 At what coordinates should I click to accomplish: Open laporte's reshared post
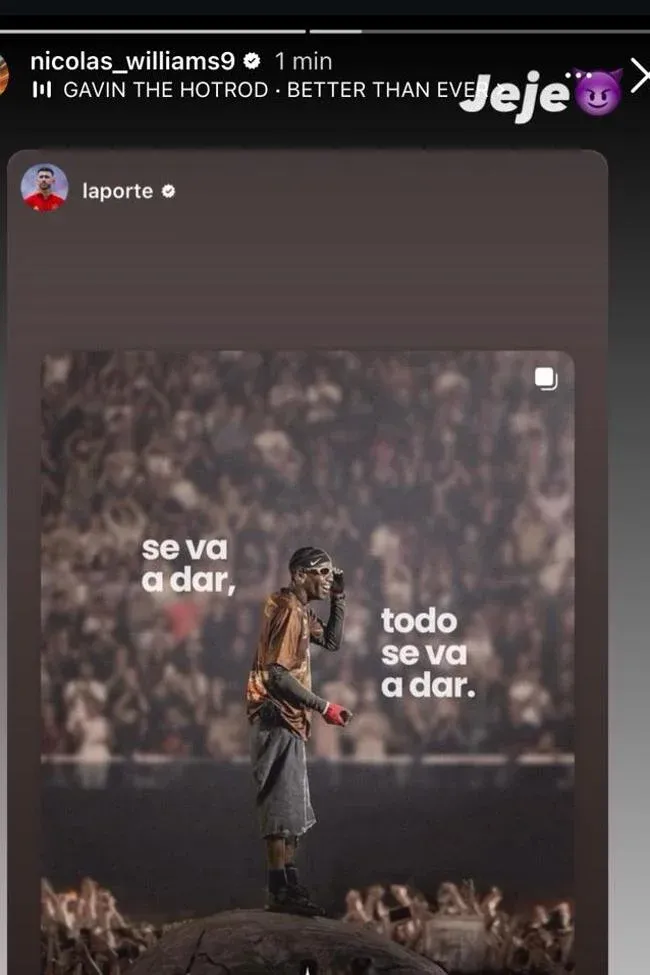(x=307, y=640)
